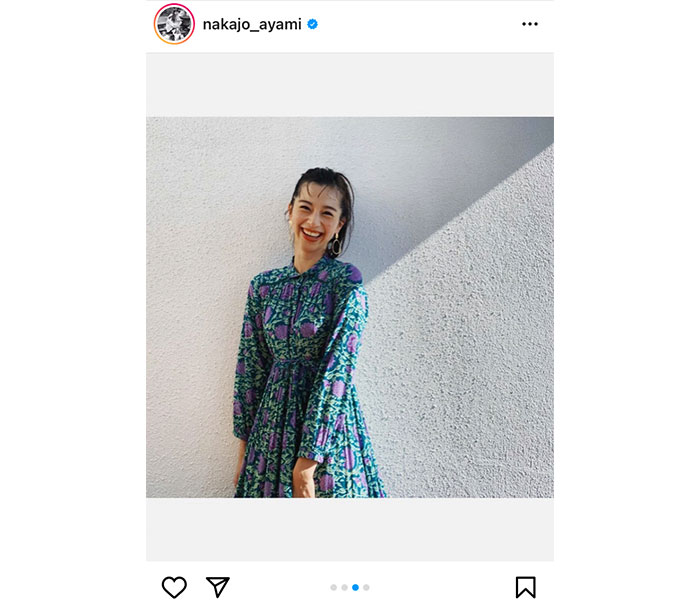
Task: Like this post with the heart
Action: click(x=174, y=587)
